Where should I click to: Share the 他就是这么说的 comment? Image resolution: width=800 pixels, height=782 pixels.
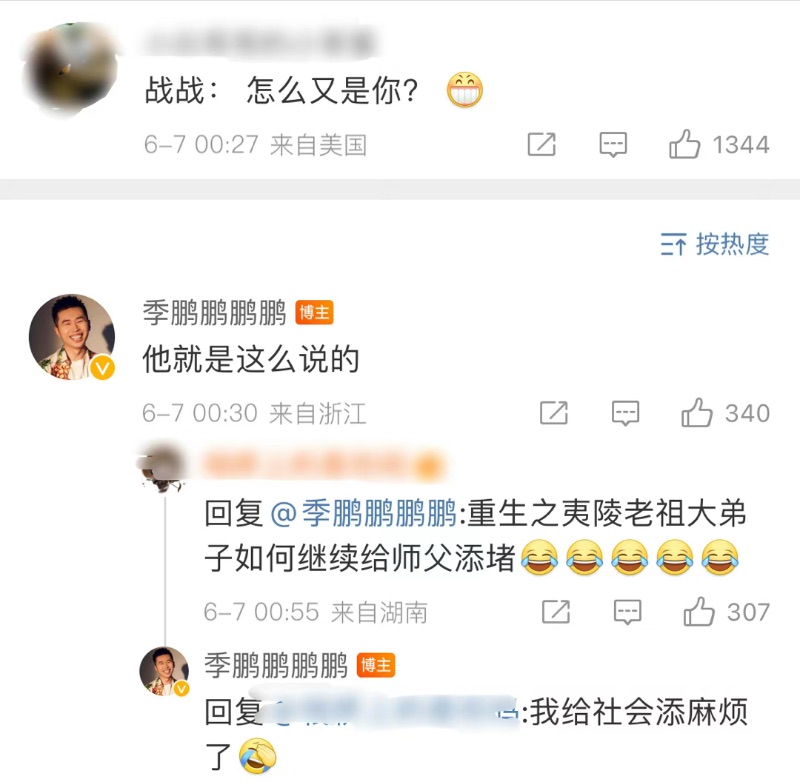click(x=554, y=413)
